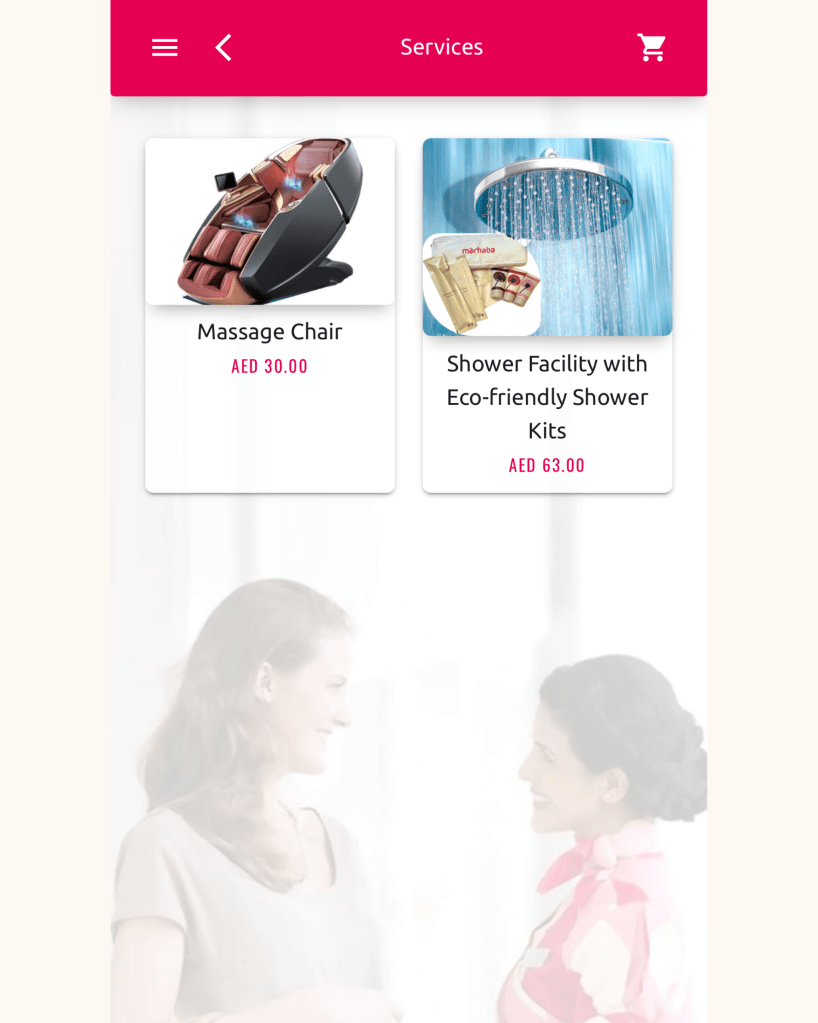This screenshot has width=818, height=1023.
Task: Open the Shower Facility with Eco-friendly Shower Kits card
Action: (547, 314)
